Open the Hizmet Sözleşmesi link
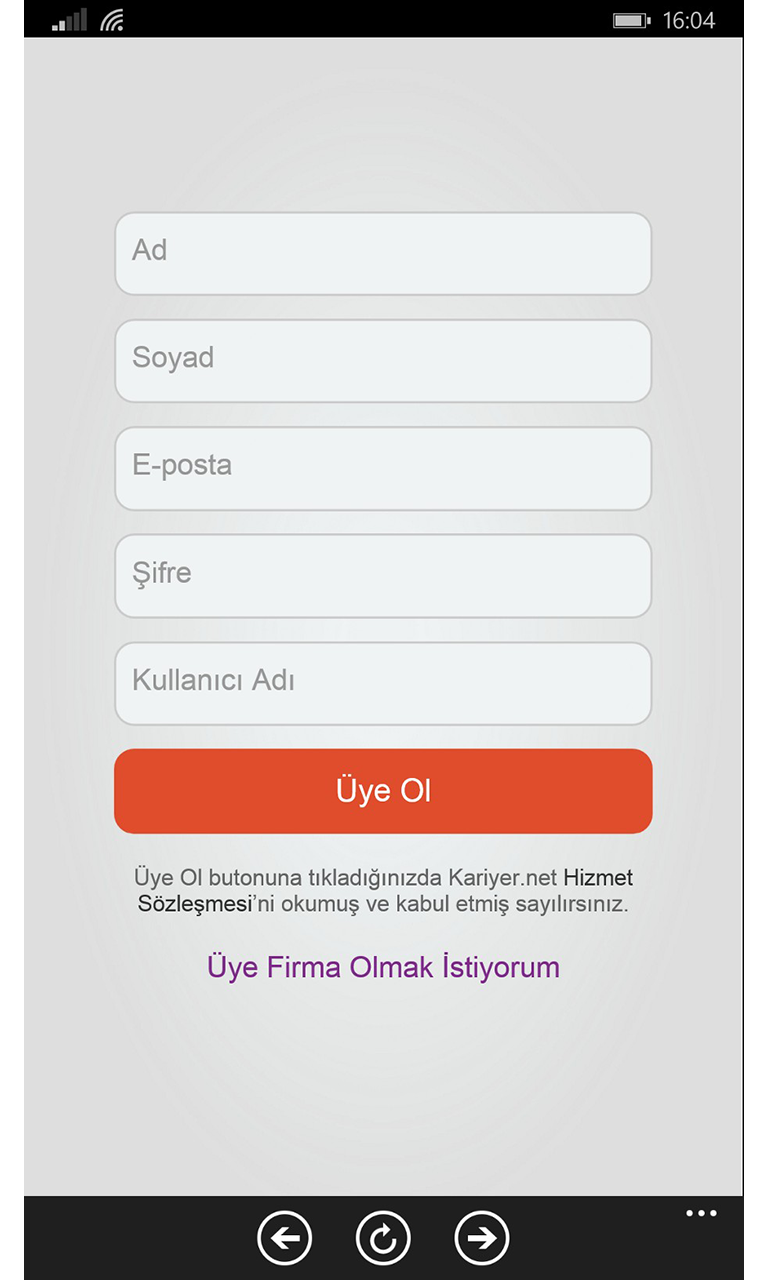Screen dimensions: 768x1280 pos(598,879)
